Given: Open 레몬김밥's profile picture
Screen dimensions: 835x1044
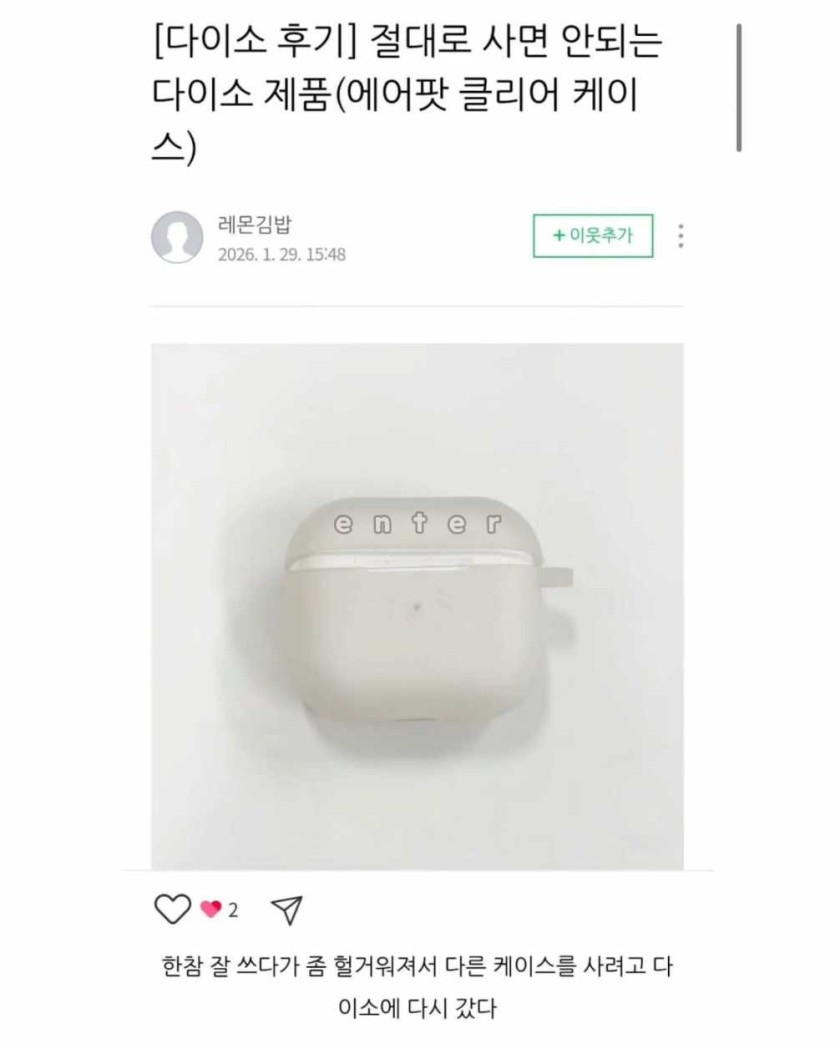Looking at the screenshot, I should tap(177, 237).
